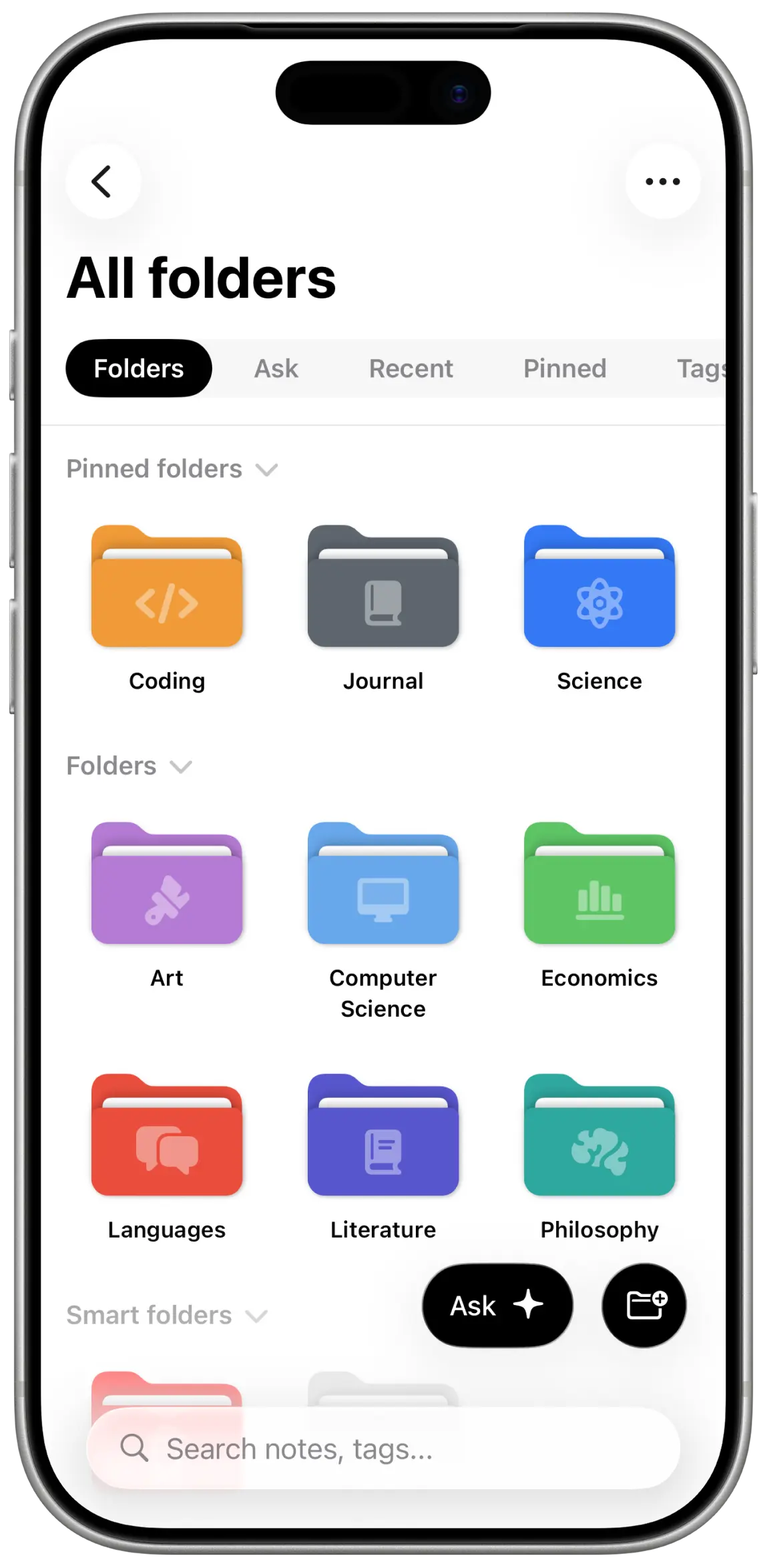
Task: Open the Philosophy folder
Action: [599, 1135]
